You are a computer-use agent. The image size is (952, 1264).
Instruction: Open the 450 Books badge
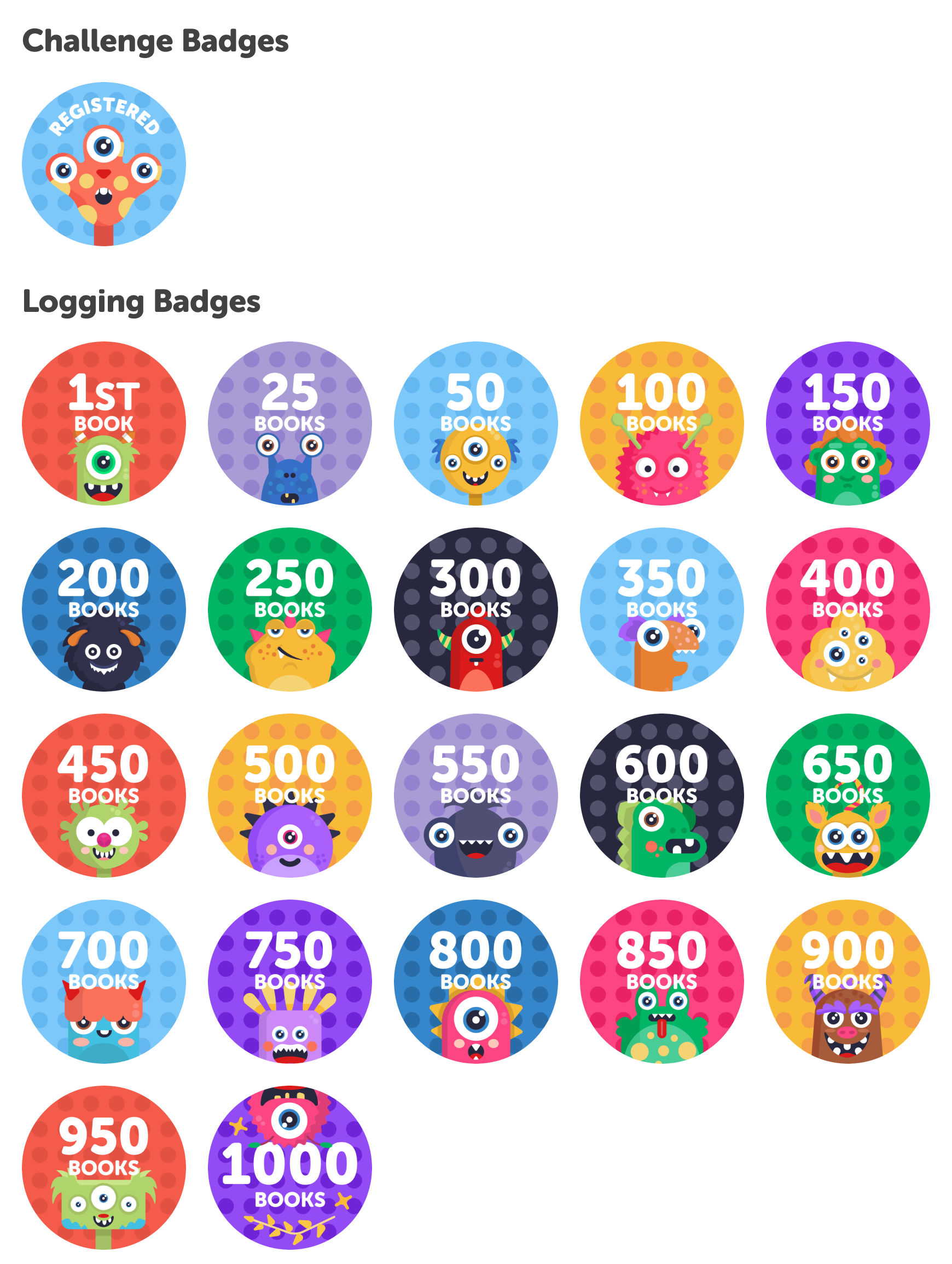pyautogui.click(x=103, y=796)
